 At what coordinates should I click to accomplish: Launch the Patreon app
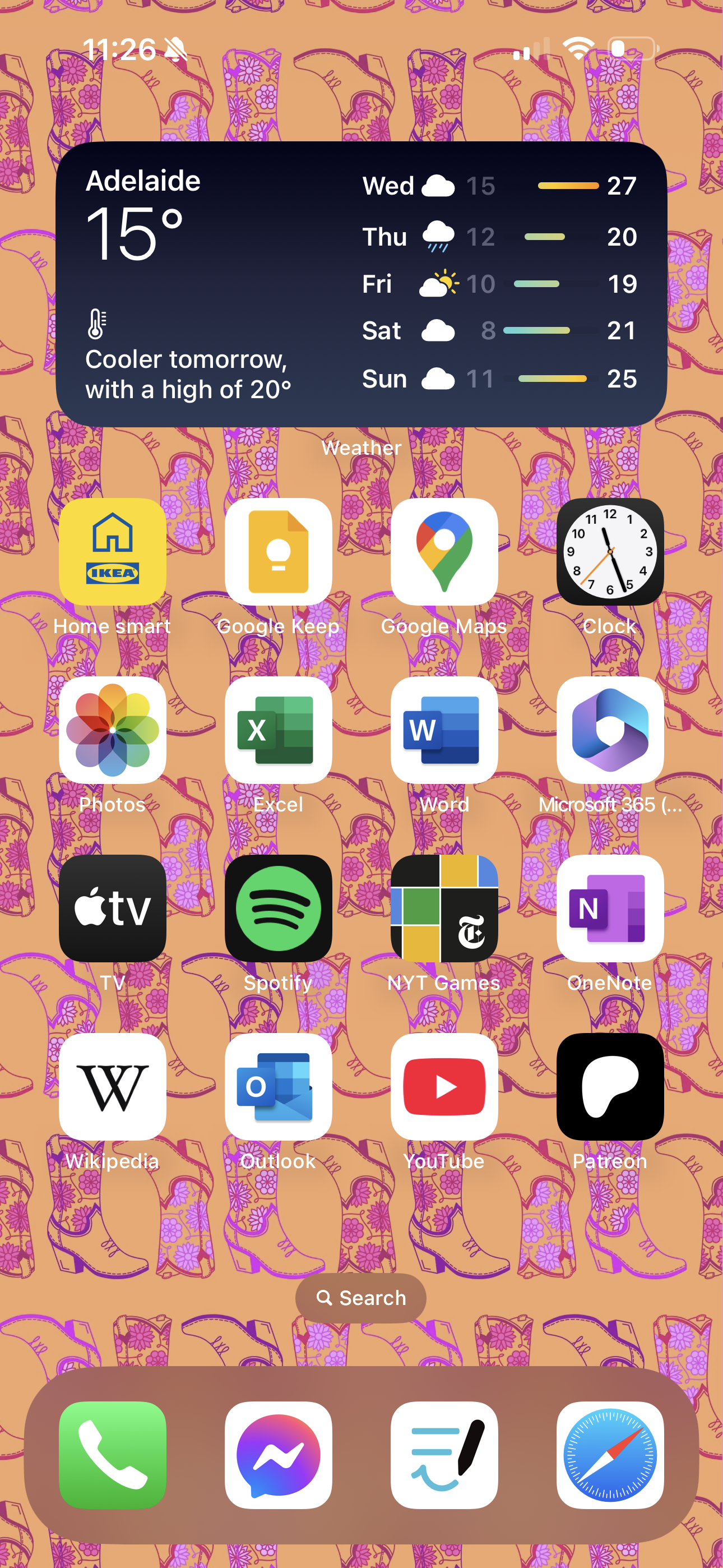(610, 1086)
